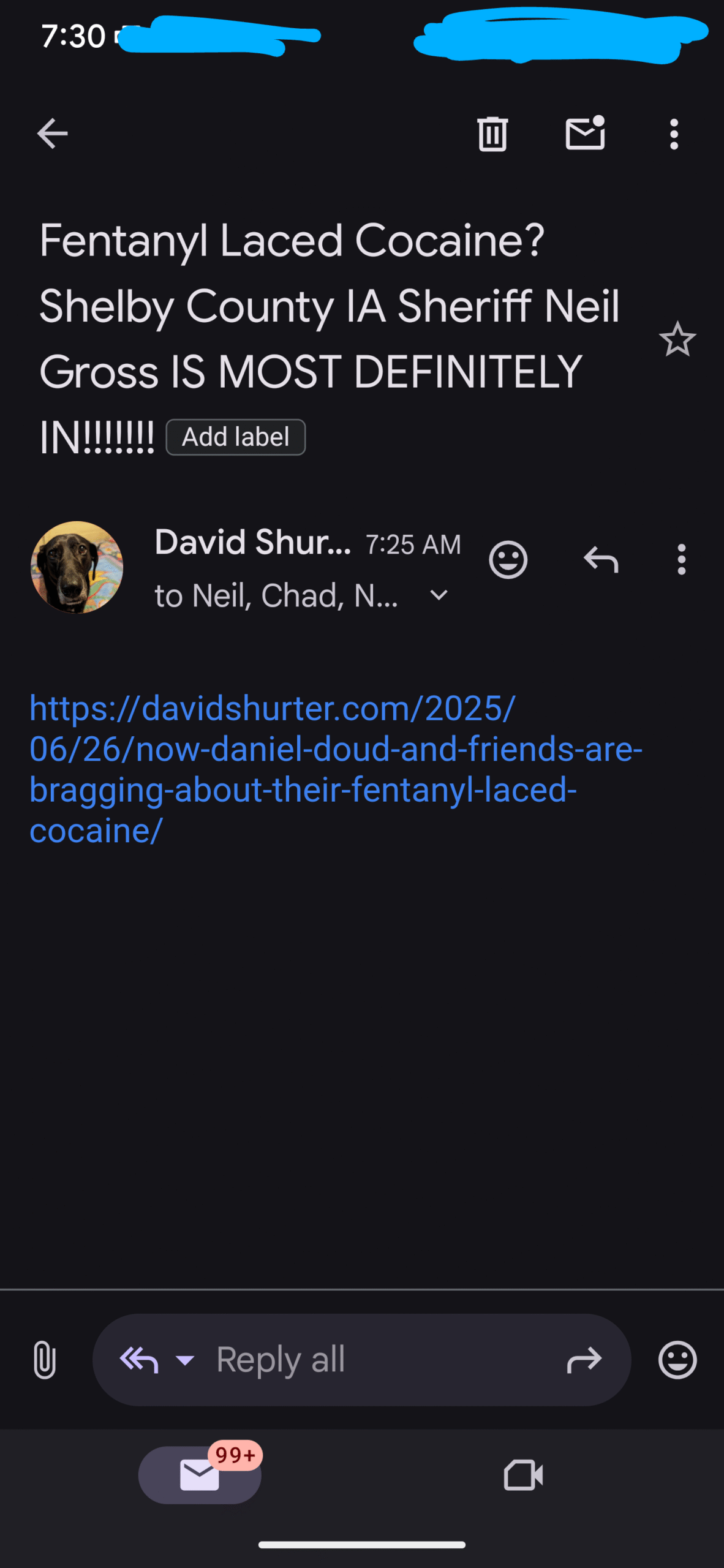Delete this email with the trash icon
This screenshot has height=1568, width=724.
coord(492,134)
